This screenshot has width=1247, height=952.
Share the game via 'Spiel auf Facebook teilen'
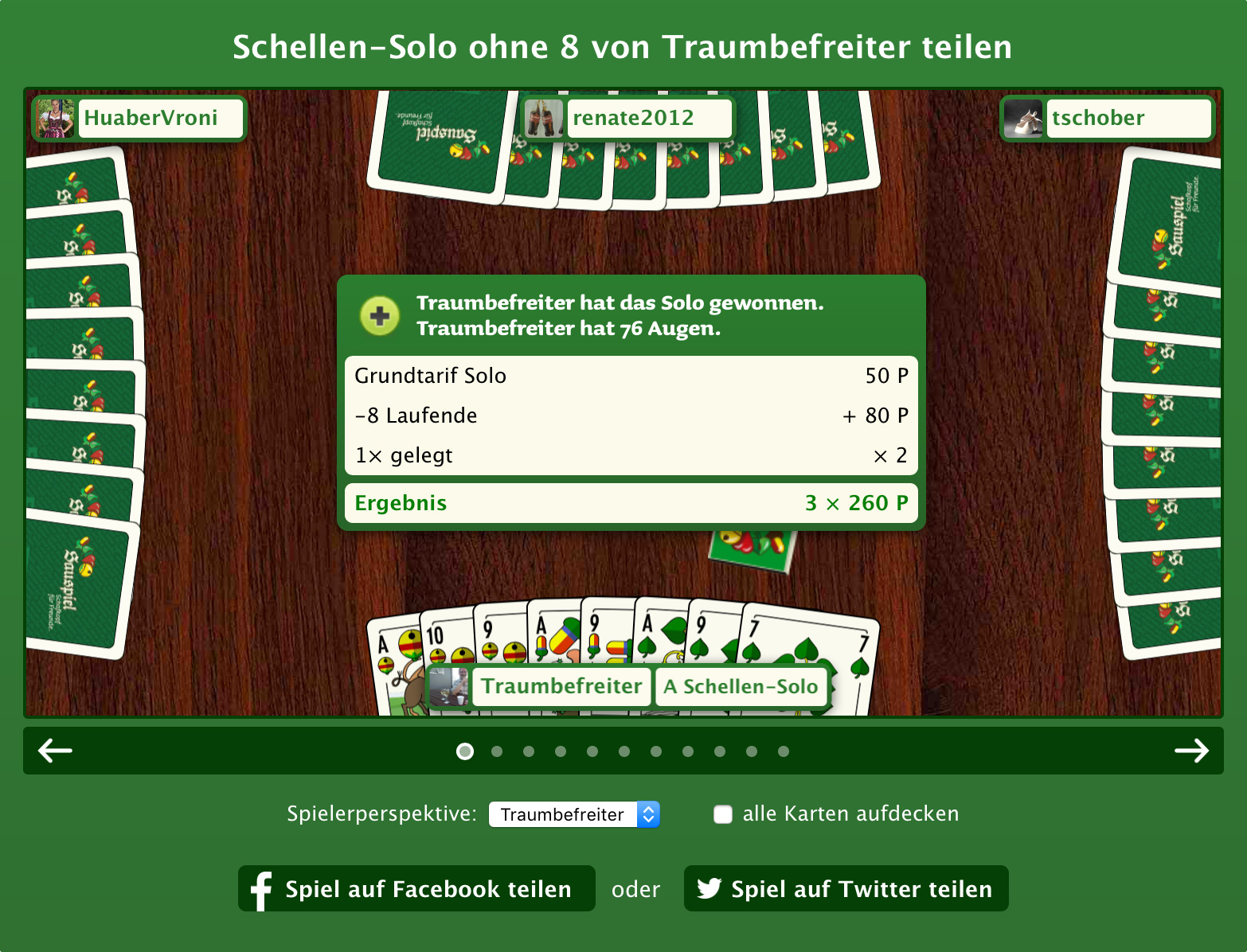click(x=416, y=888)
